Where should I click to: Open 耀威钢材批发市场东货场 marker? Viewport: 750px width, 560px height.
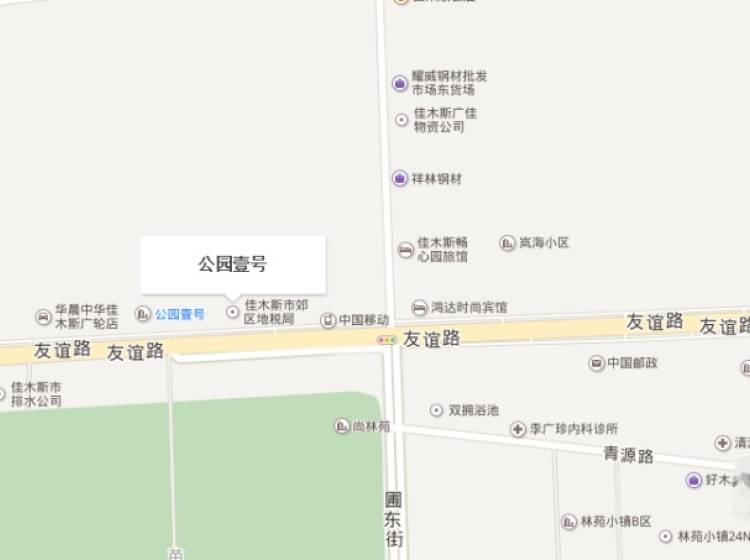click(400, 83)
